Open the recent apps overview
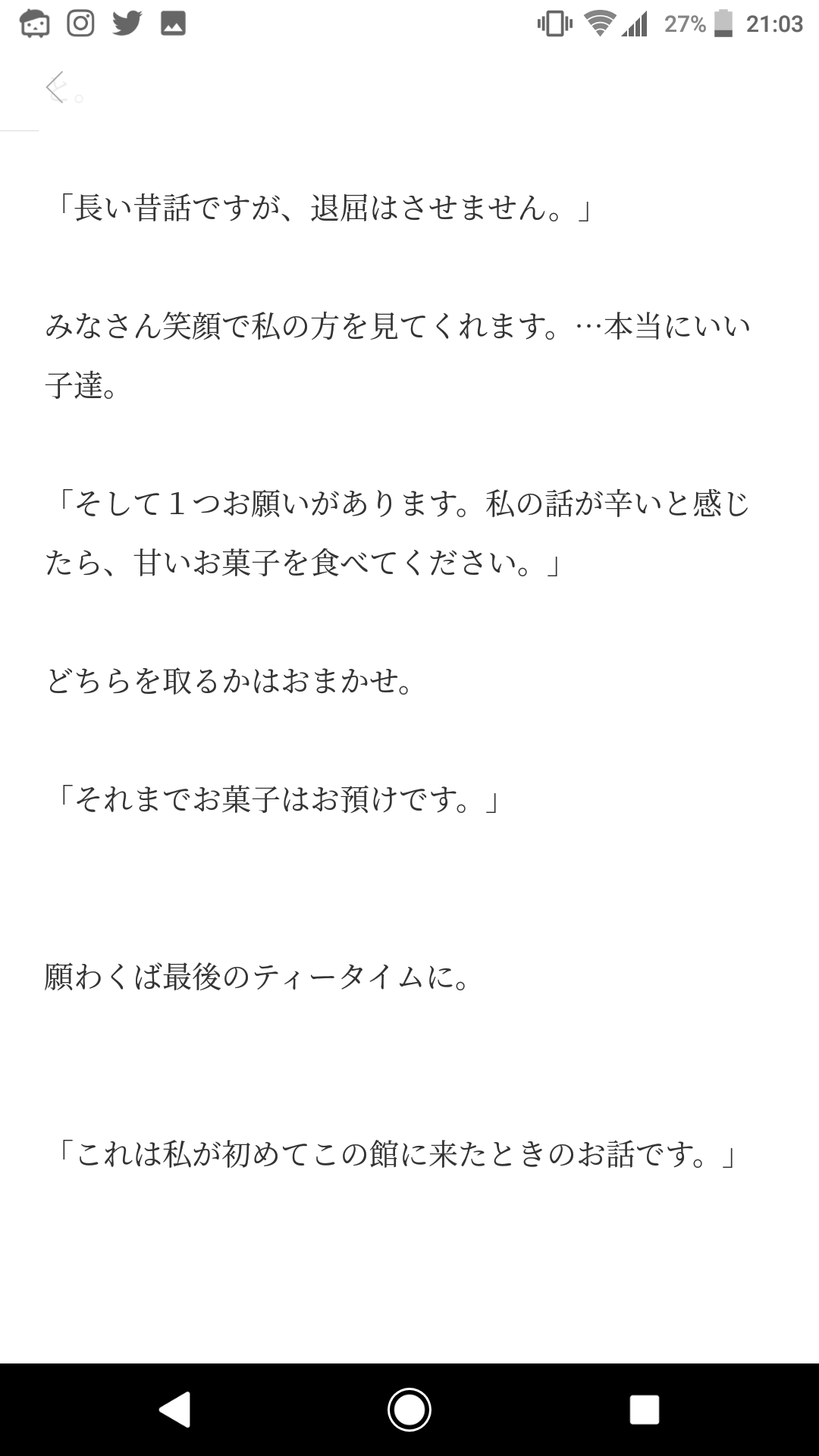 pyautogui.click(x=644, y=1410)
